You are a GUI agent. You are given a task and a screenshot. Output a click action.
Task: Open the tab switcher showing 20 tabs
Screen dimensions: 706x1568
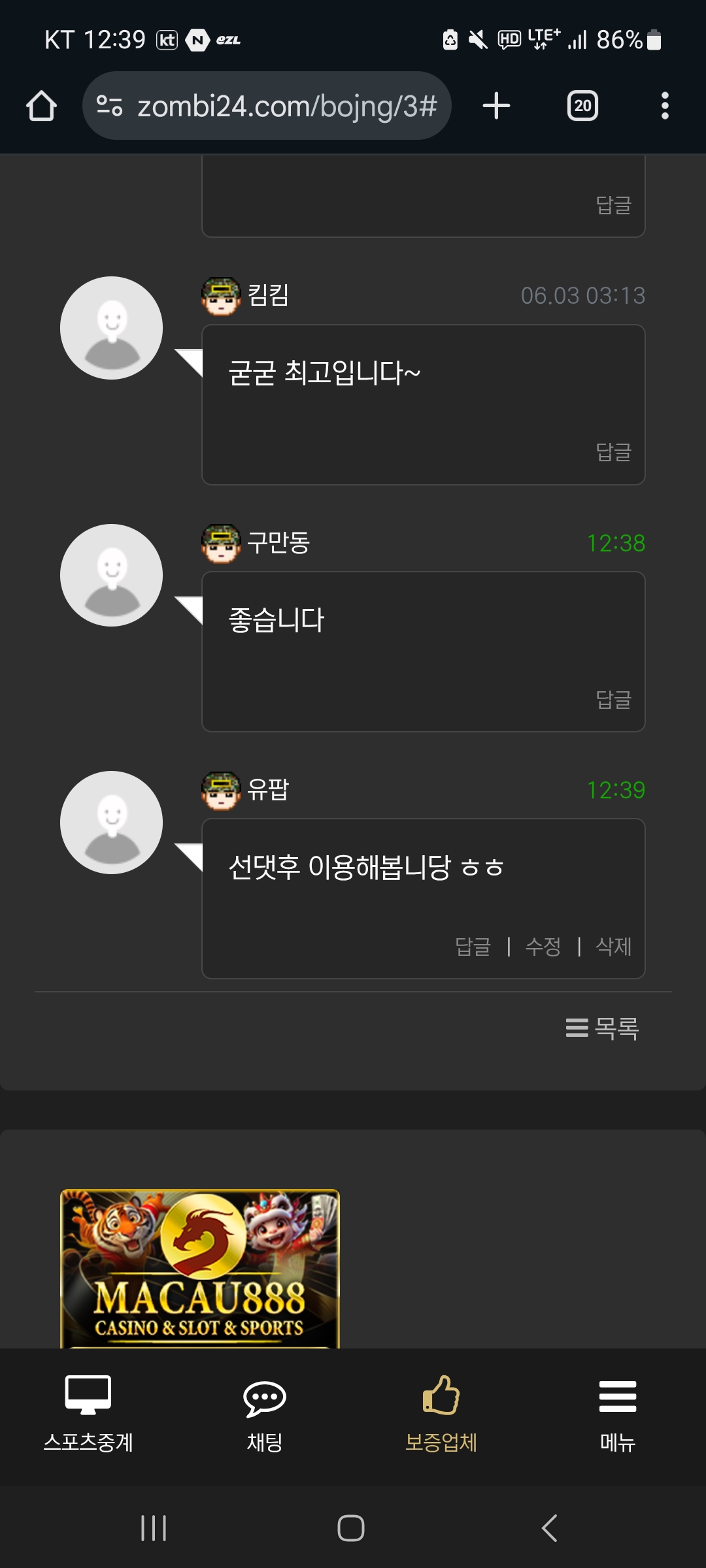(x=582, y=106)
